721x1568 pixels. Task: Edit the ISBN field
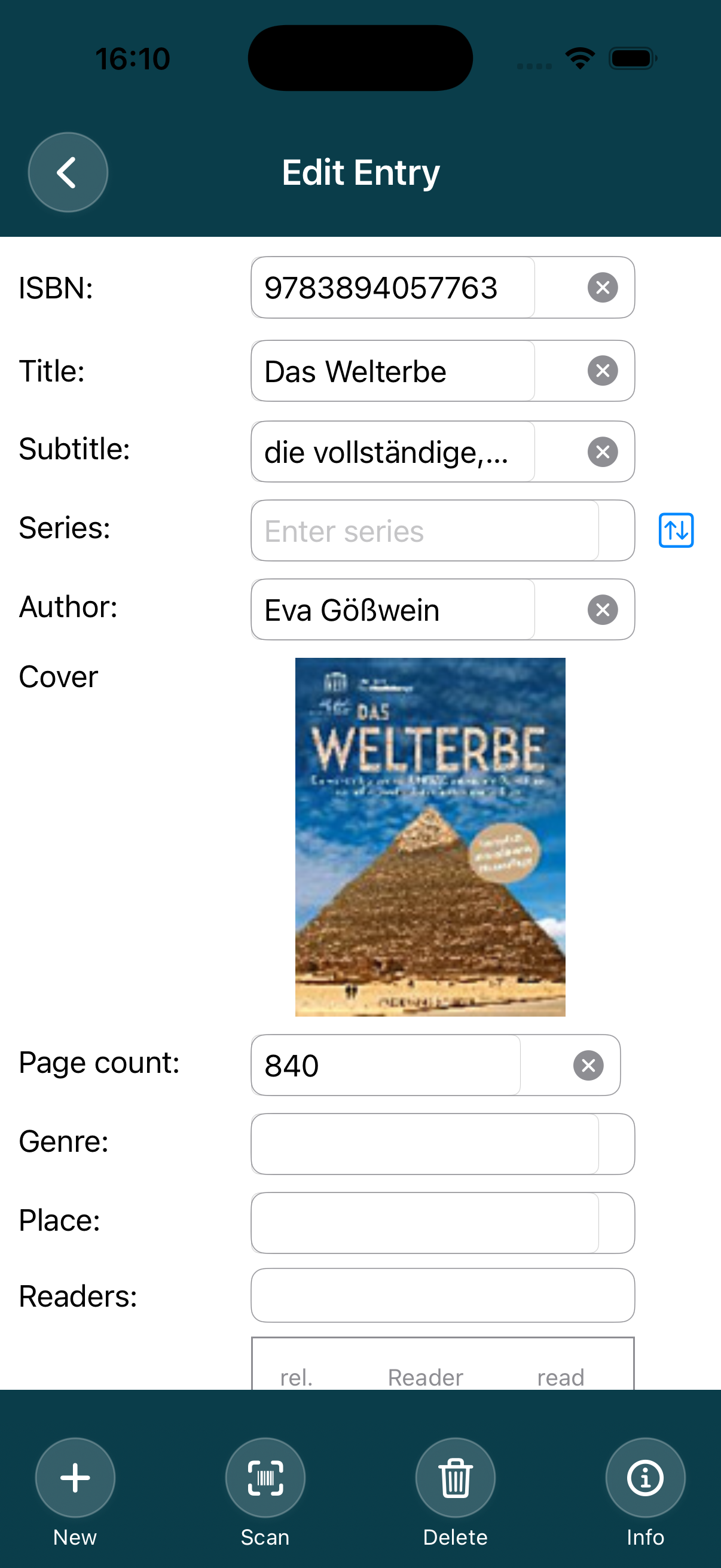pyautogui.click(x=392, y=287)
